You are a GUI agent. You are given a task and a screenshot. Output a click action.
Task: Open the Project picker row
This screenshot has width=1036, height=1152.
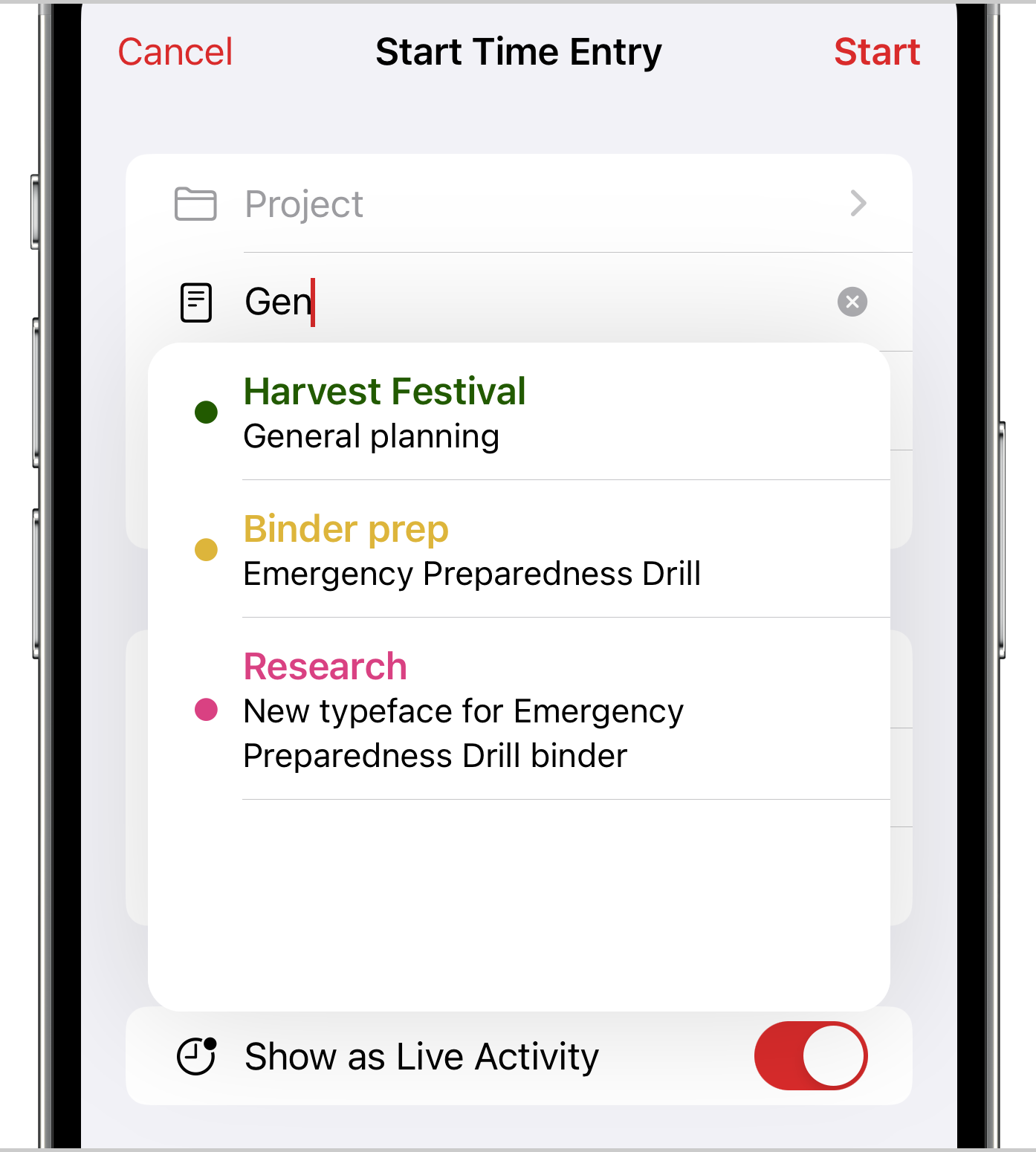click(519, 204)
